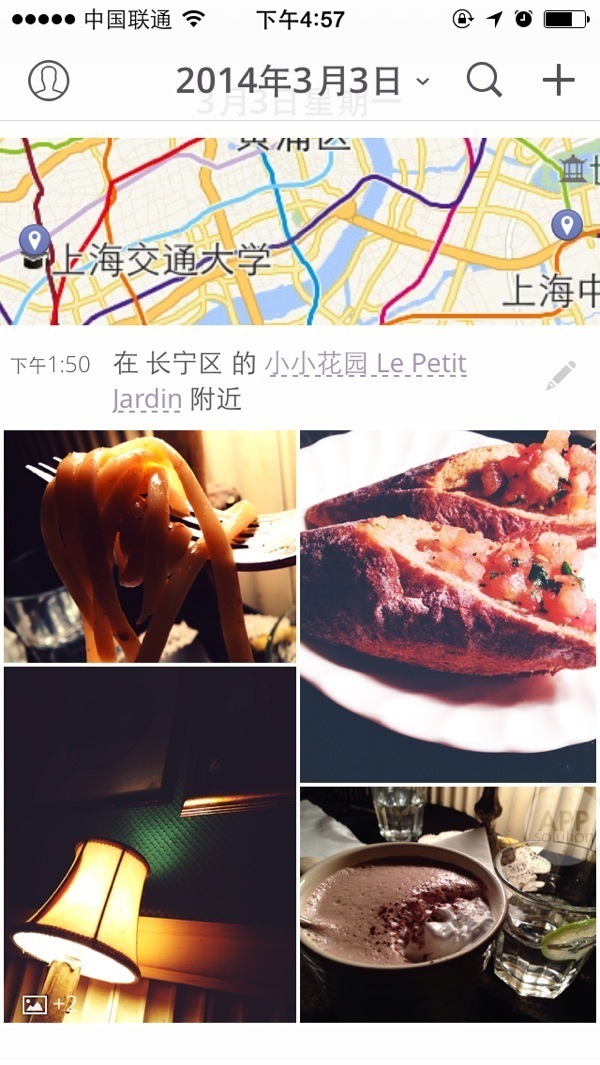
Task: Open the profile account icon
Action: coord(48,81)
